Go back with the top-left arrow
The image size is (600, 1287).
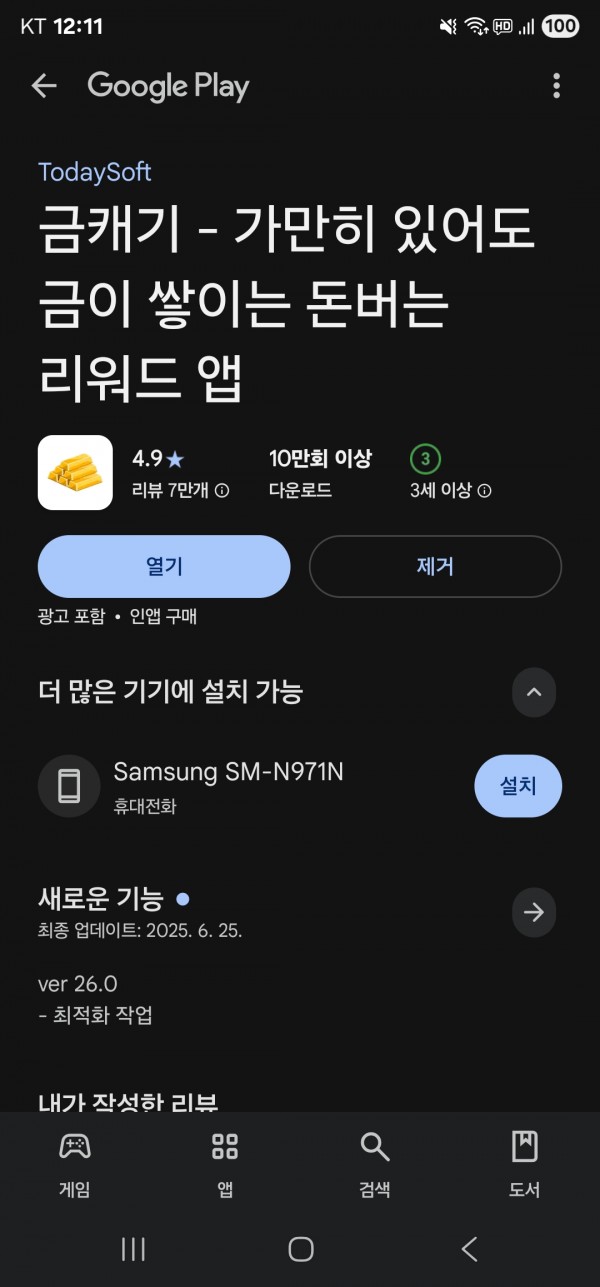point(44,86)
